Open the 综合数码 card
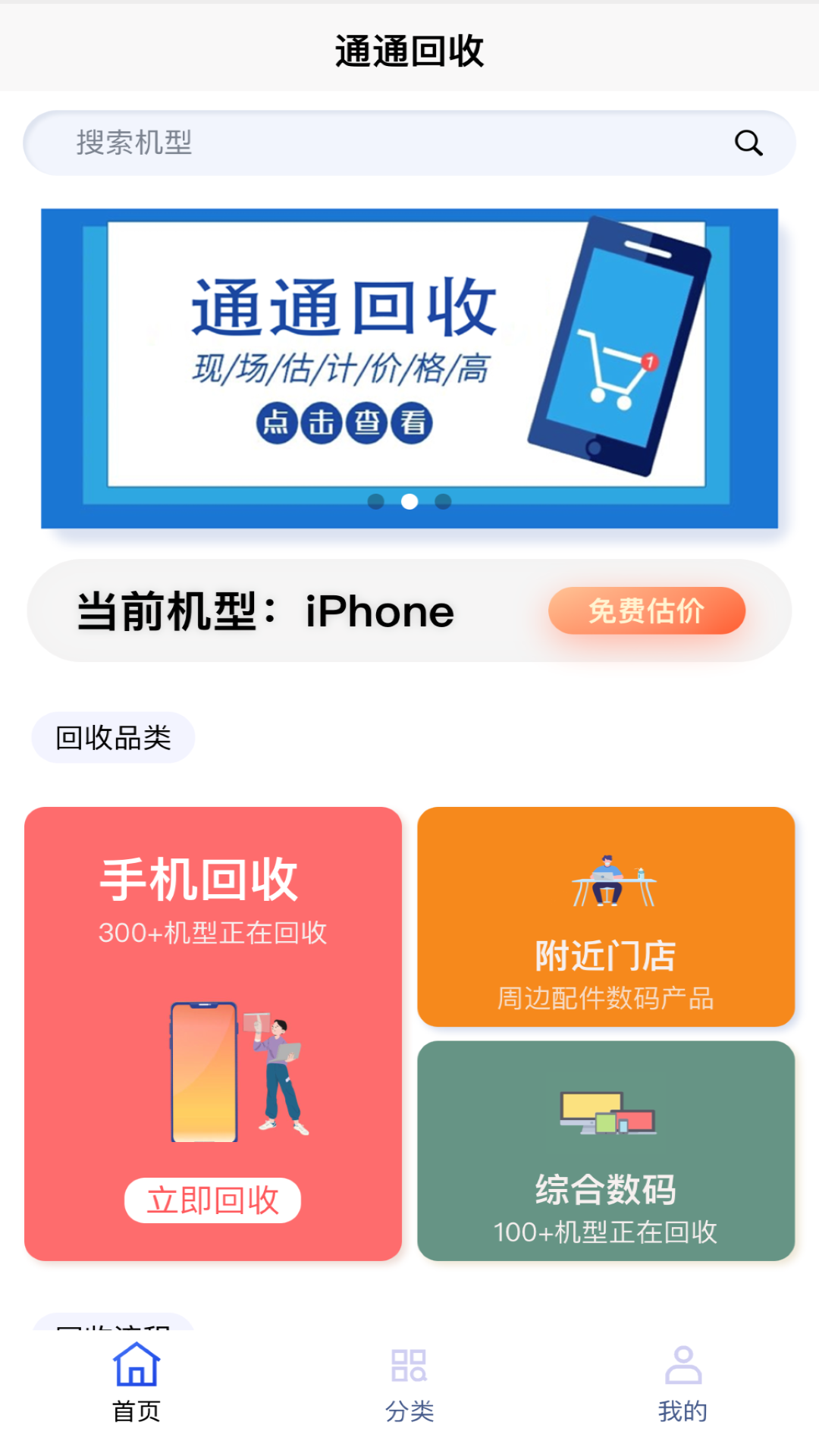The image size is (819, 1456). pos(605,1150)
